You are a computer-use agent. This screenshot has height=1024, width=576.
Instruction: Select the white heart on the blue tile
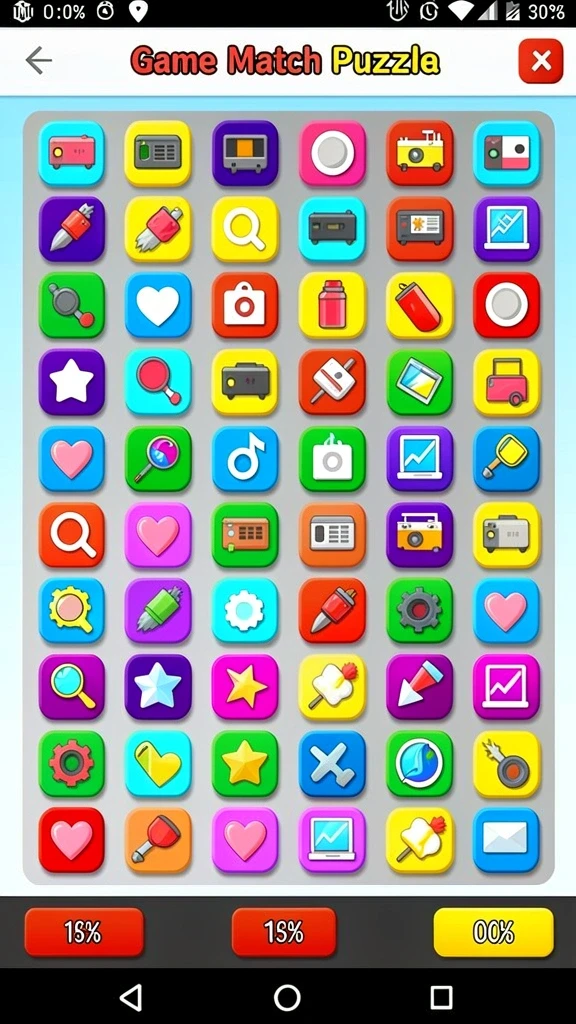[158, 306]
